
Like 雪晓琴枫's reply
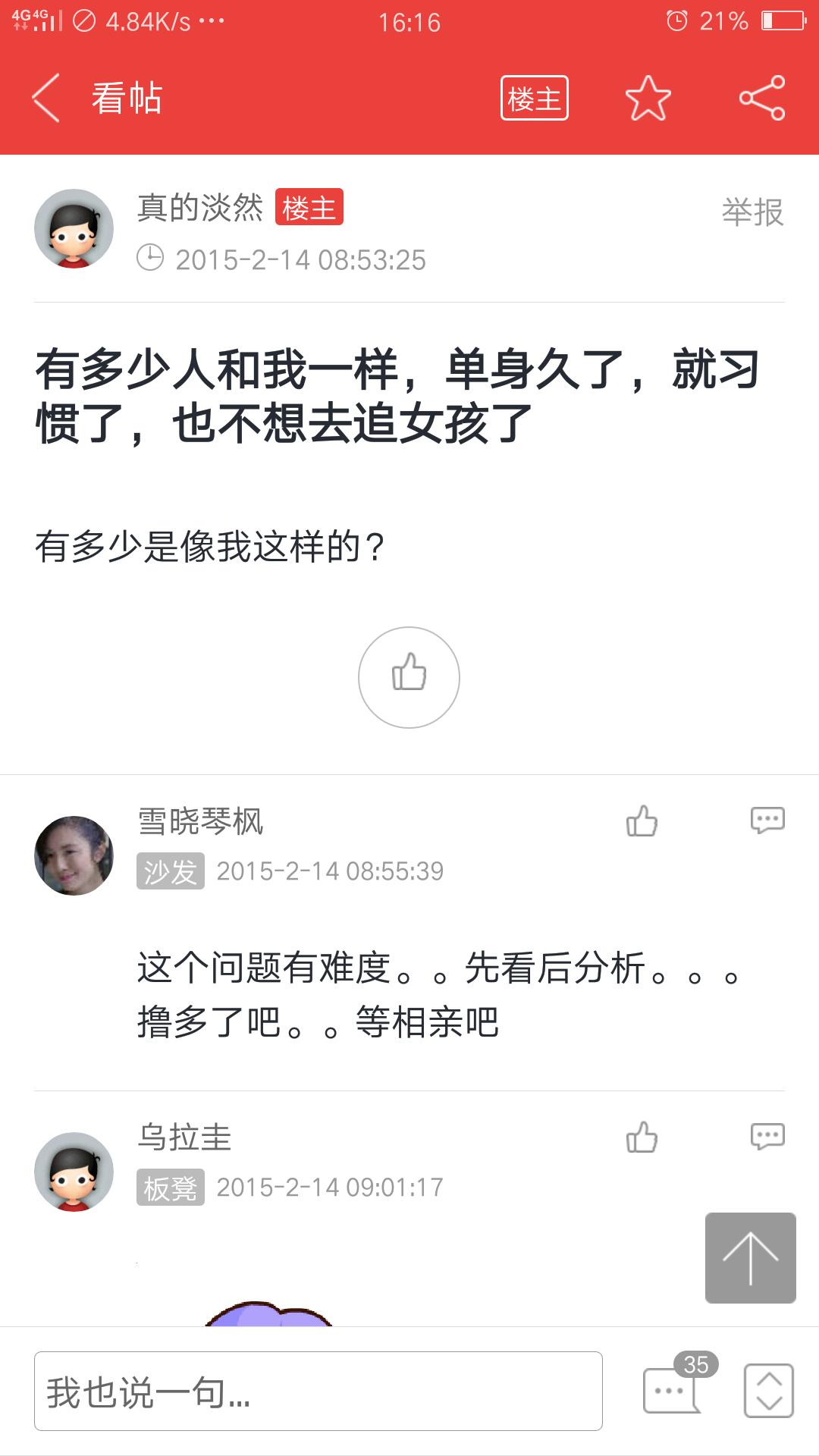click(x=642, y=821)
